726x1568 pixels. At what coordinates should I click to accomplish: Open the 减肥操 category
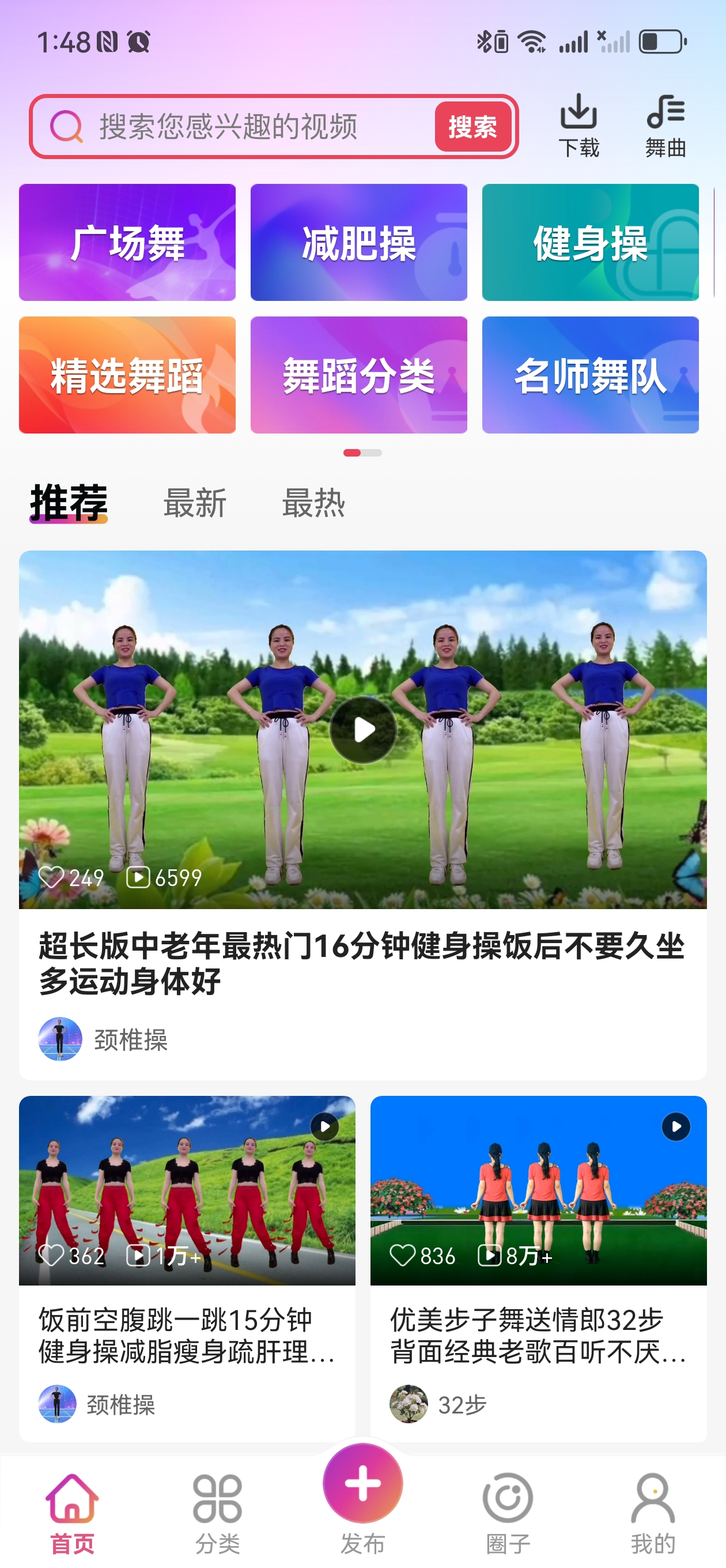pos(358,242)
